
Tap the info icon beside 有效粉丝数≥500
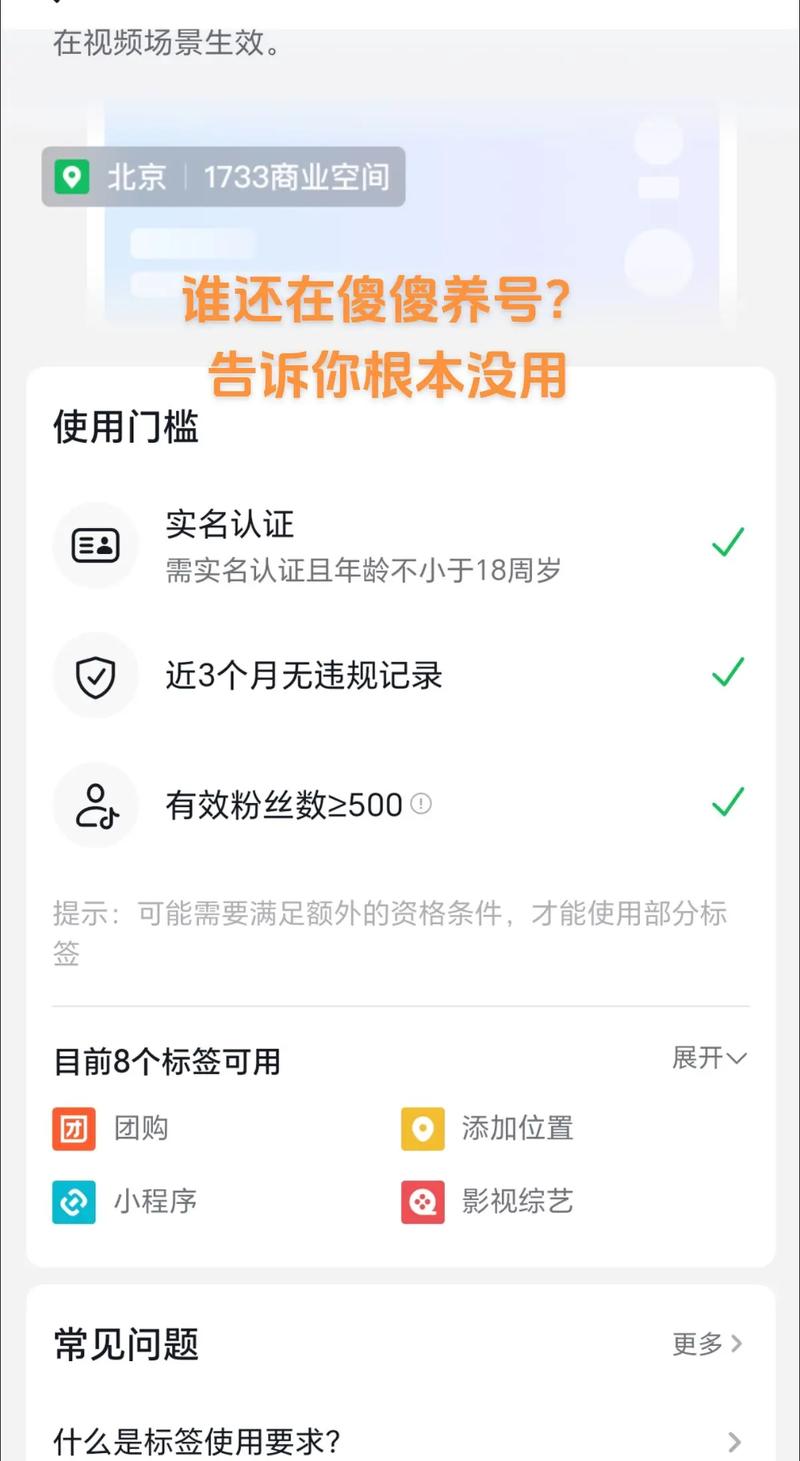(x=421, y=803)
